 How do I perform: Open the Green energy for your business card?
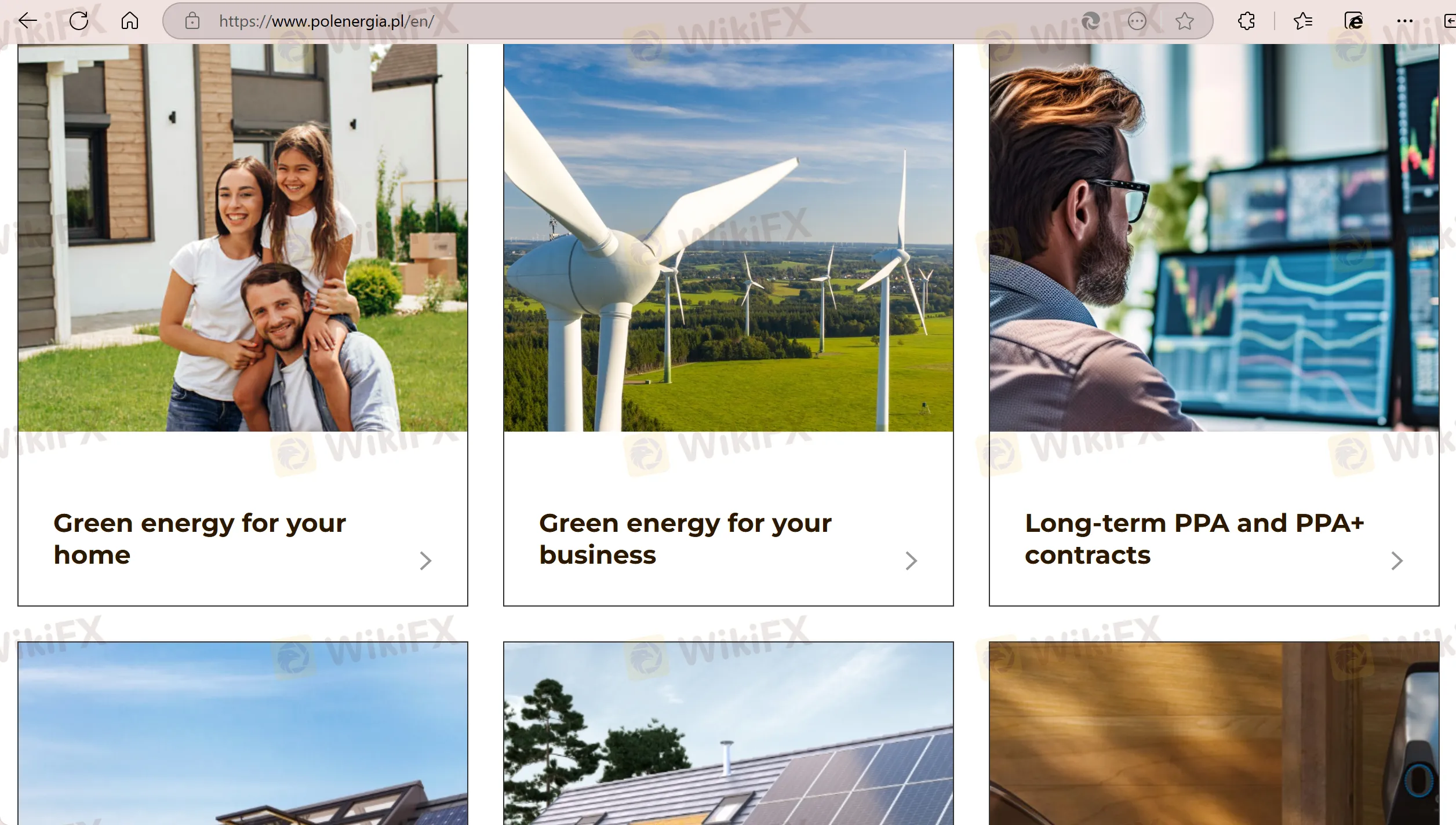click(x=728, y=539)
